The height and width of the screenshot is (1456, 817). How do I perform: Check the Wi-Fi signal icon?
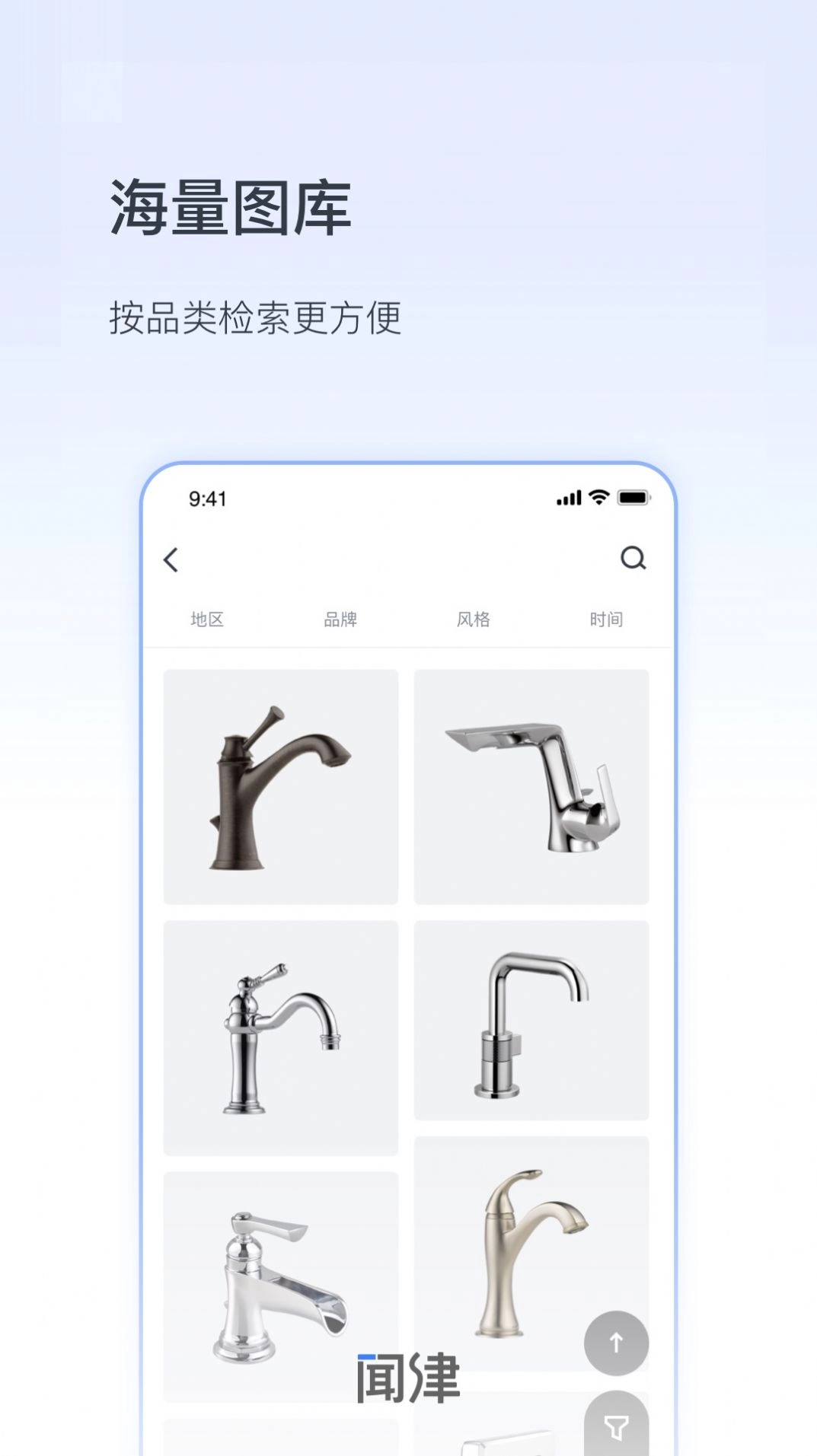[x=597, y=499]
